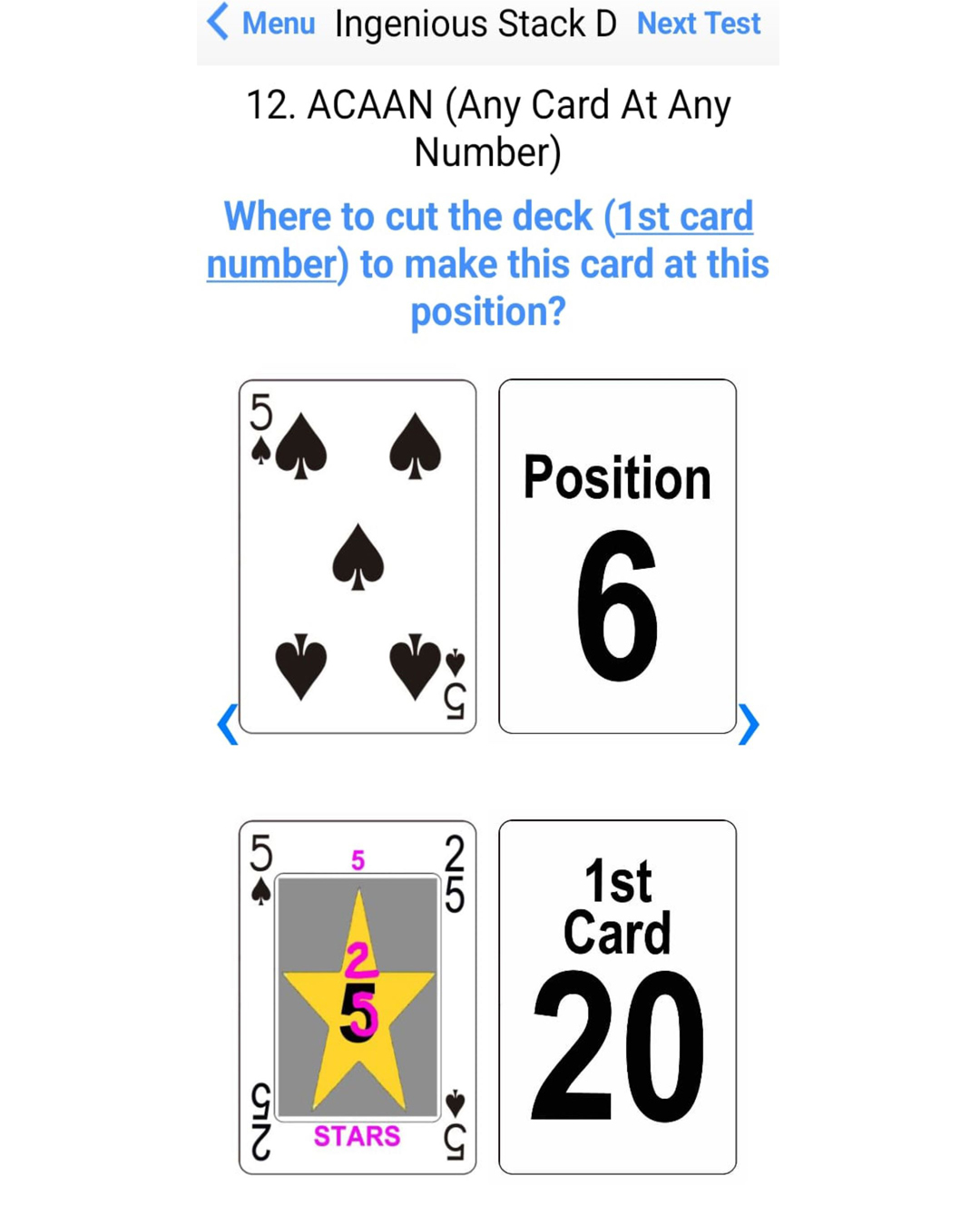980x1225 pixels.
Task: Tap the underlined question about cutting the deck
Action: click(488, 263)
